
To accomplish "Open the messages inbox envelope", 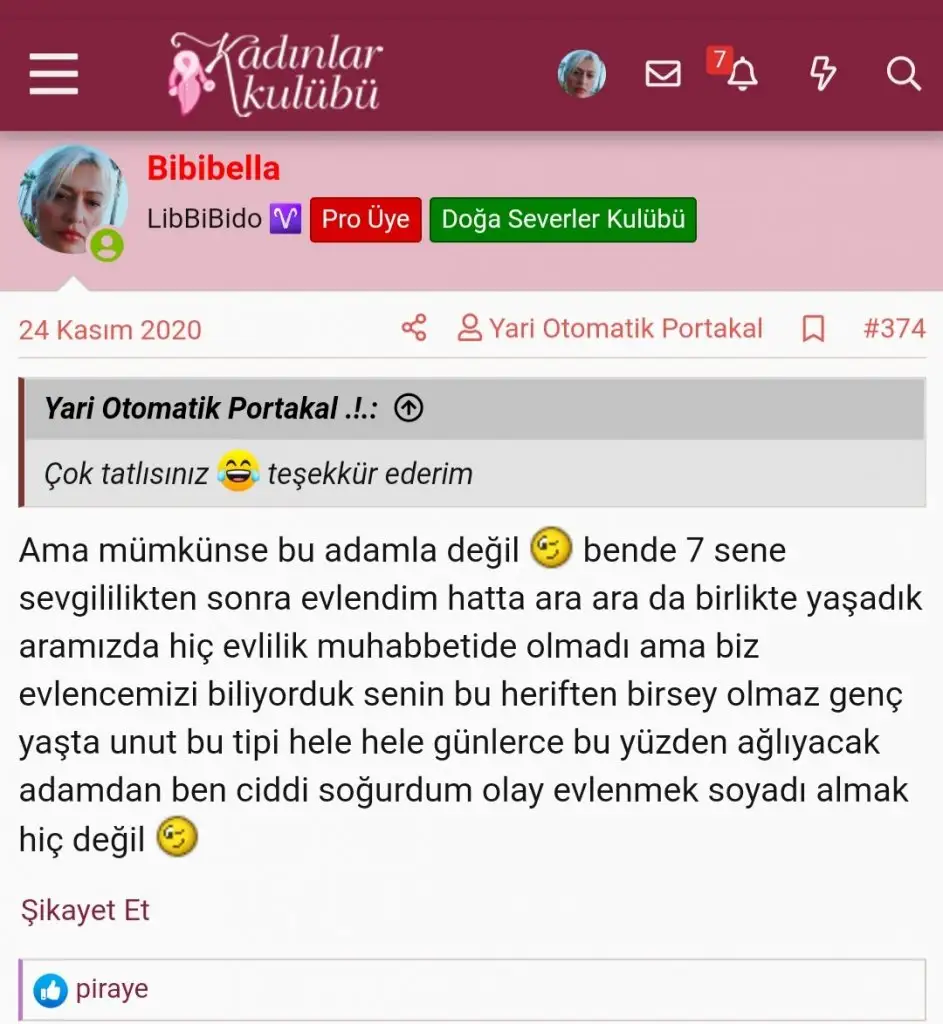I will 663,75.
